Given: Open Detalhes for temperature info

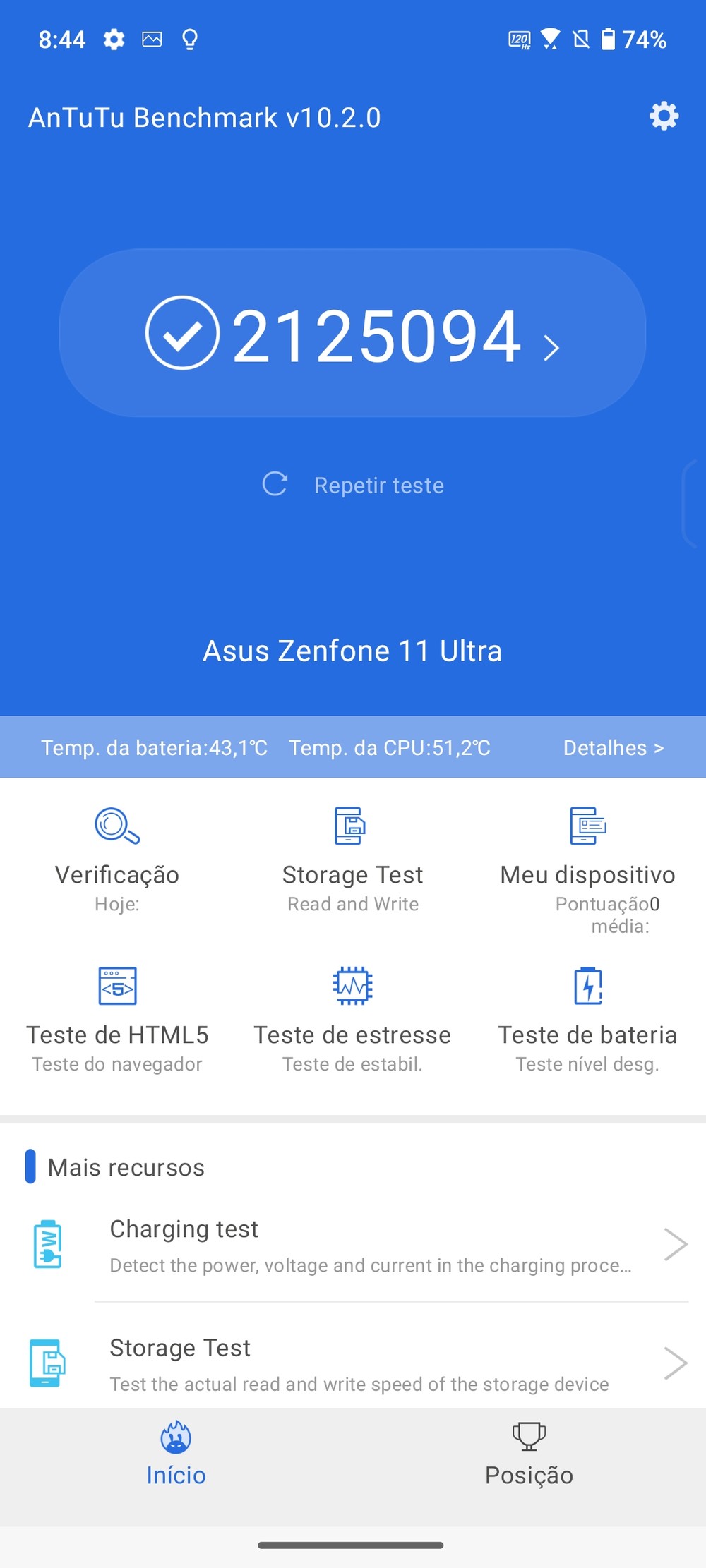Looking at the screenshot, I should pos(614,747).
